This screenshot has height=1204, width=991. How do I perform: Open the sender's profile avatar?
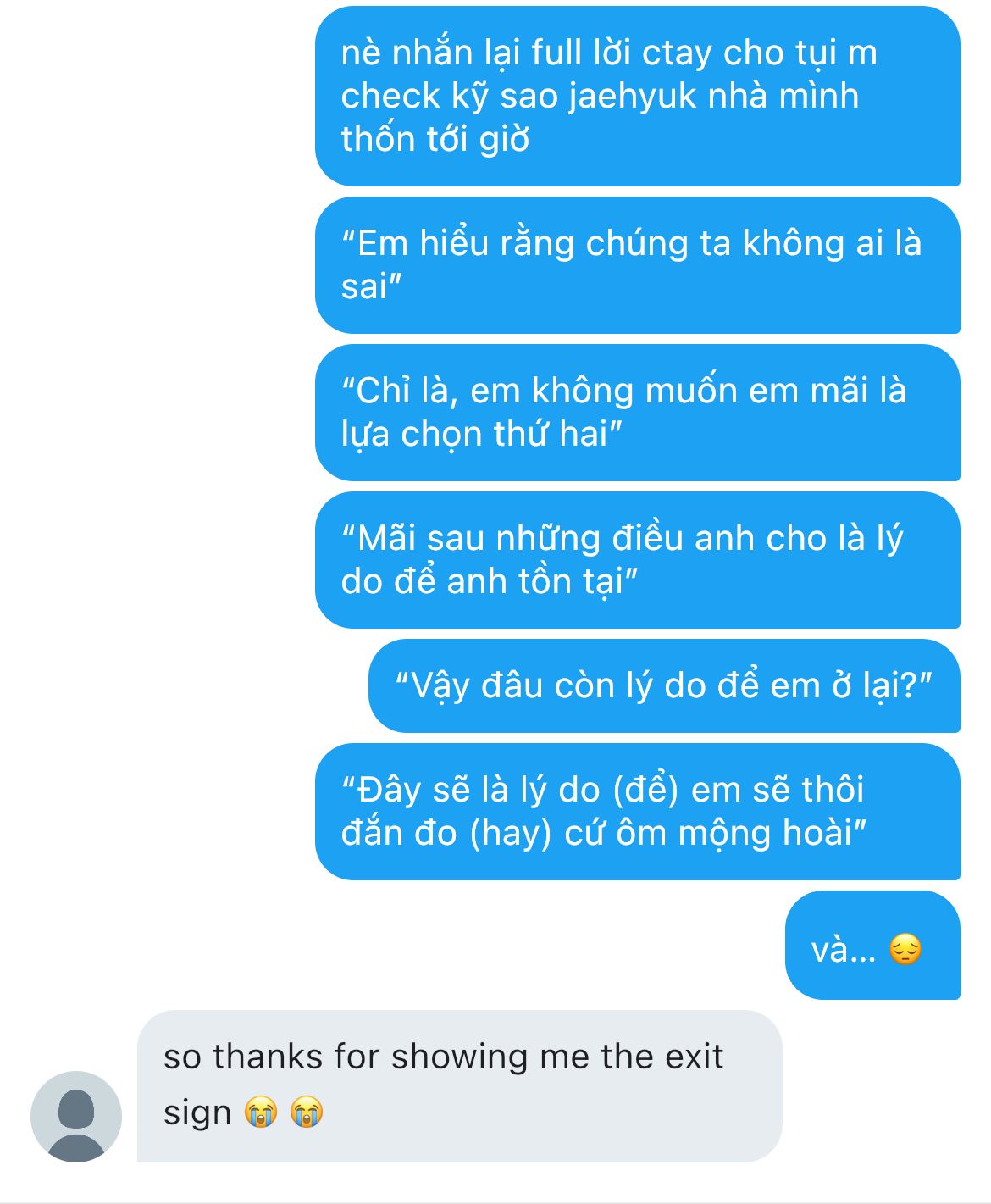pyautogui.click(x=76, y=1116)
